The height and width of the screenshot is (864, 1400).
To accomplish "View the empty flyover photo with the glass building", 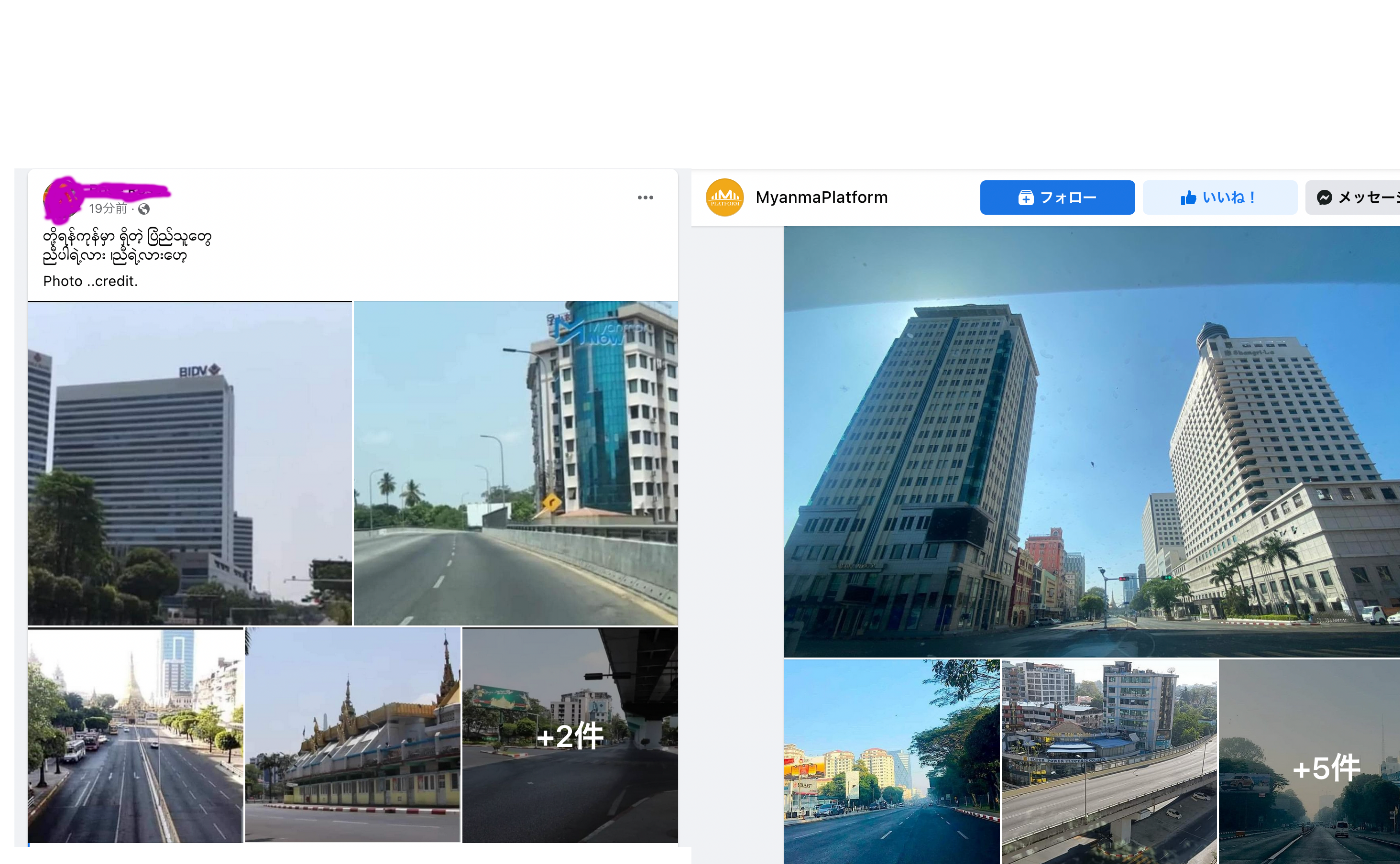I will [516, 463].
